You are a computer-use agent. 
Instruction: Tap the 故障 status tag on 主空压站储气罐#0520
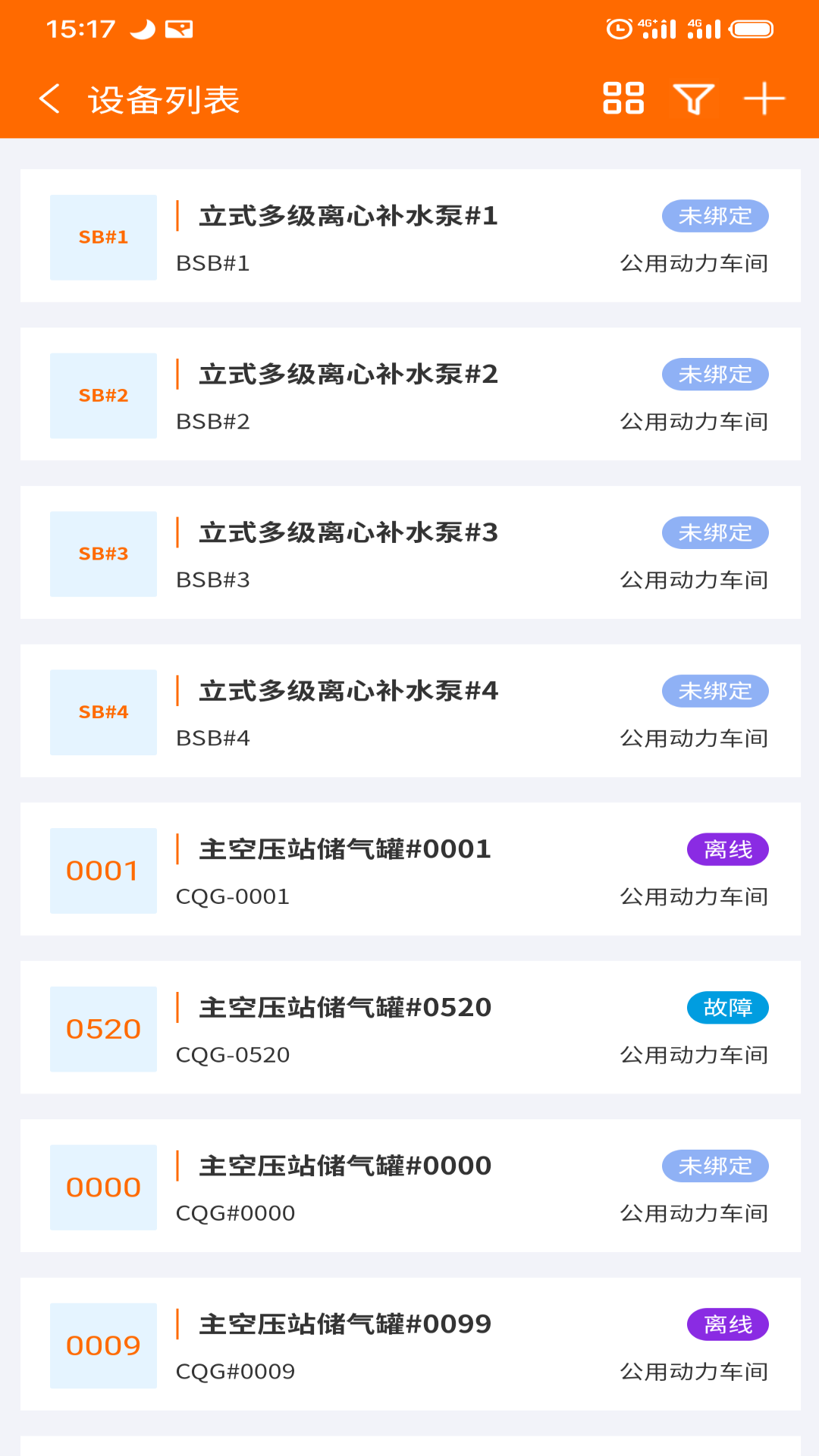(x=726, y=1008)
